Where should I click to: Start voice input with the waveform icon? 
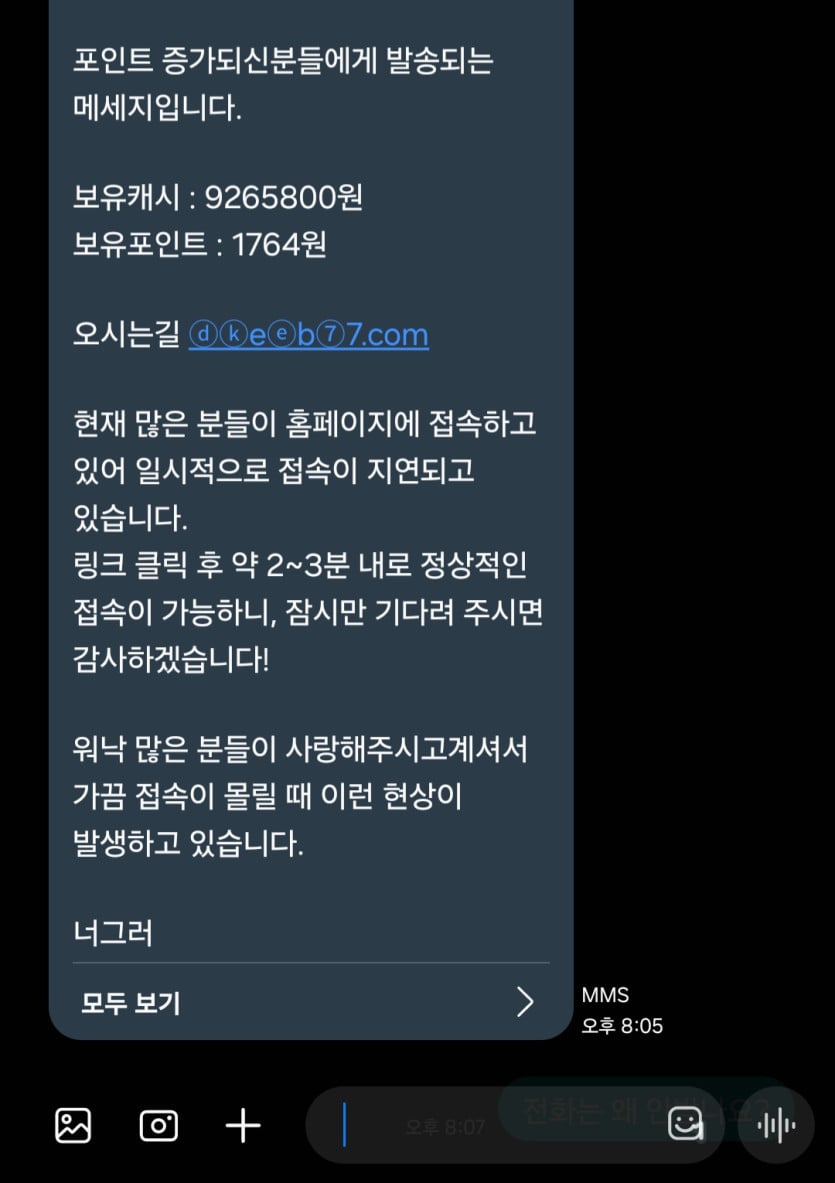pyautogui.click(x=776, y=1126)
